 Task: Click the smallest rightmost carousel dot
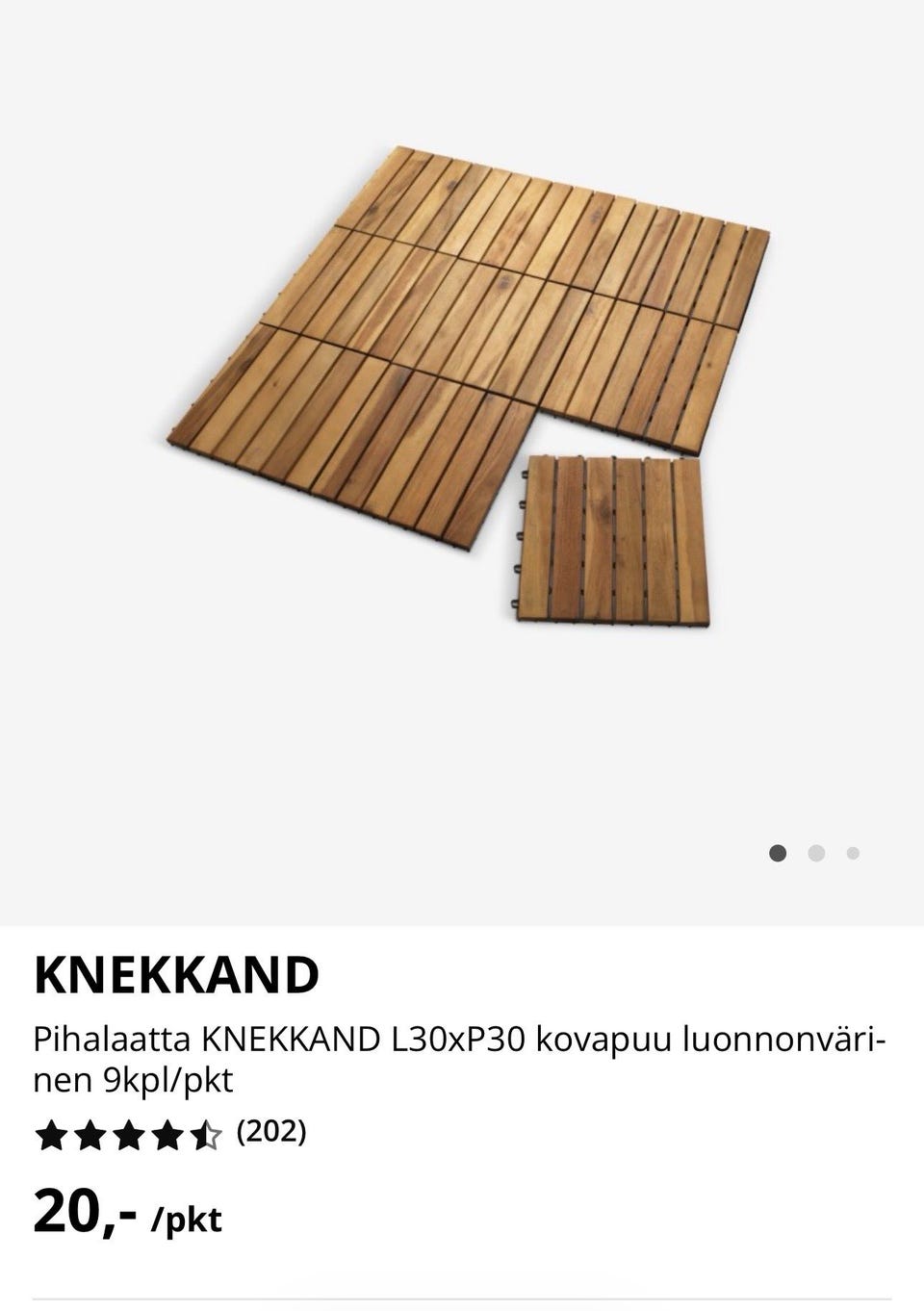pyautogui.click(x=852, y=853)
